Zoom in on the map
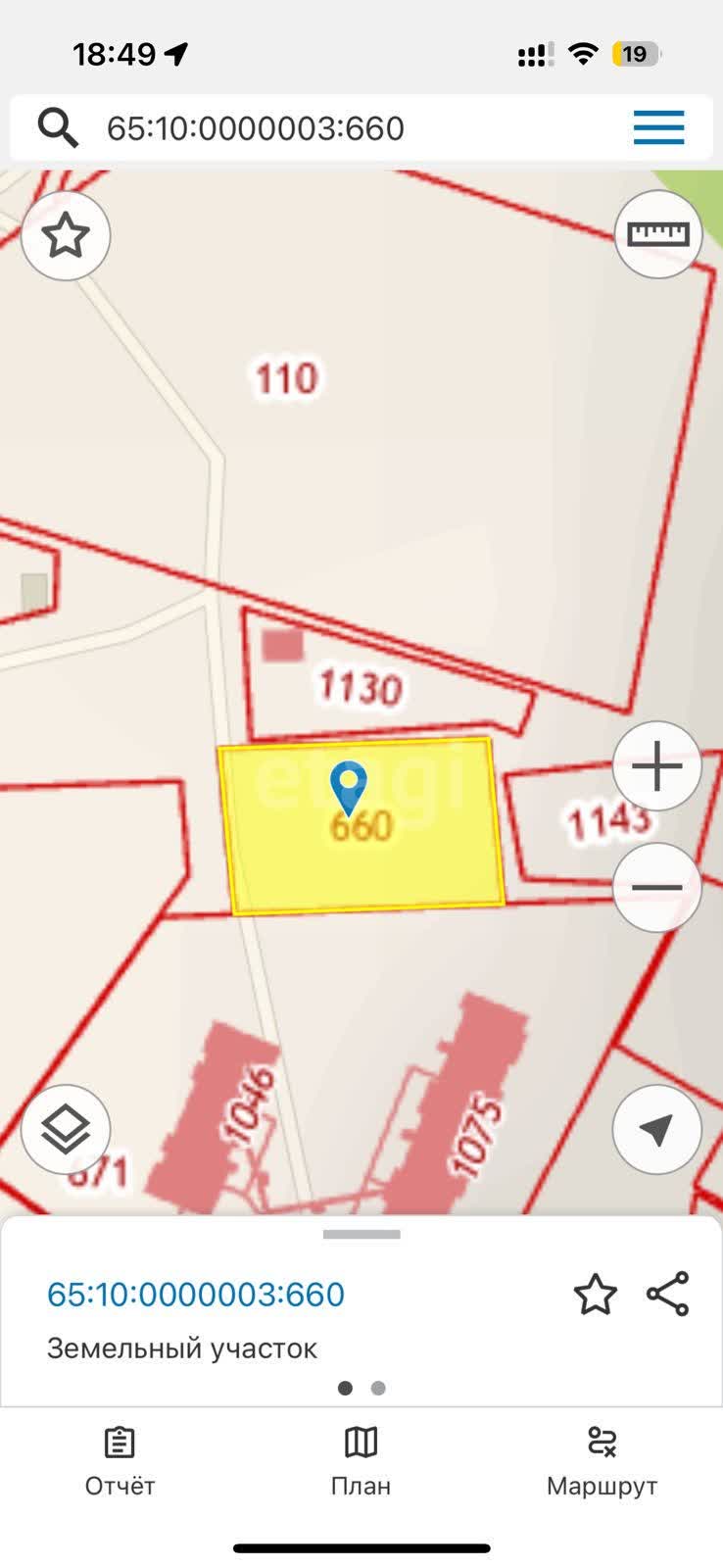The width and height of the screenshot is (723, 1568). tap(656, 766)
